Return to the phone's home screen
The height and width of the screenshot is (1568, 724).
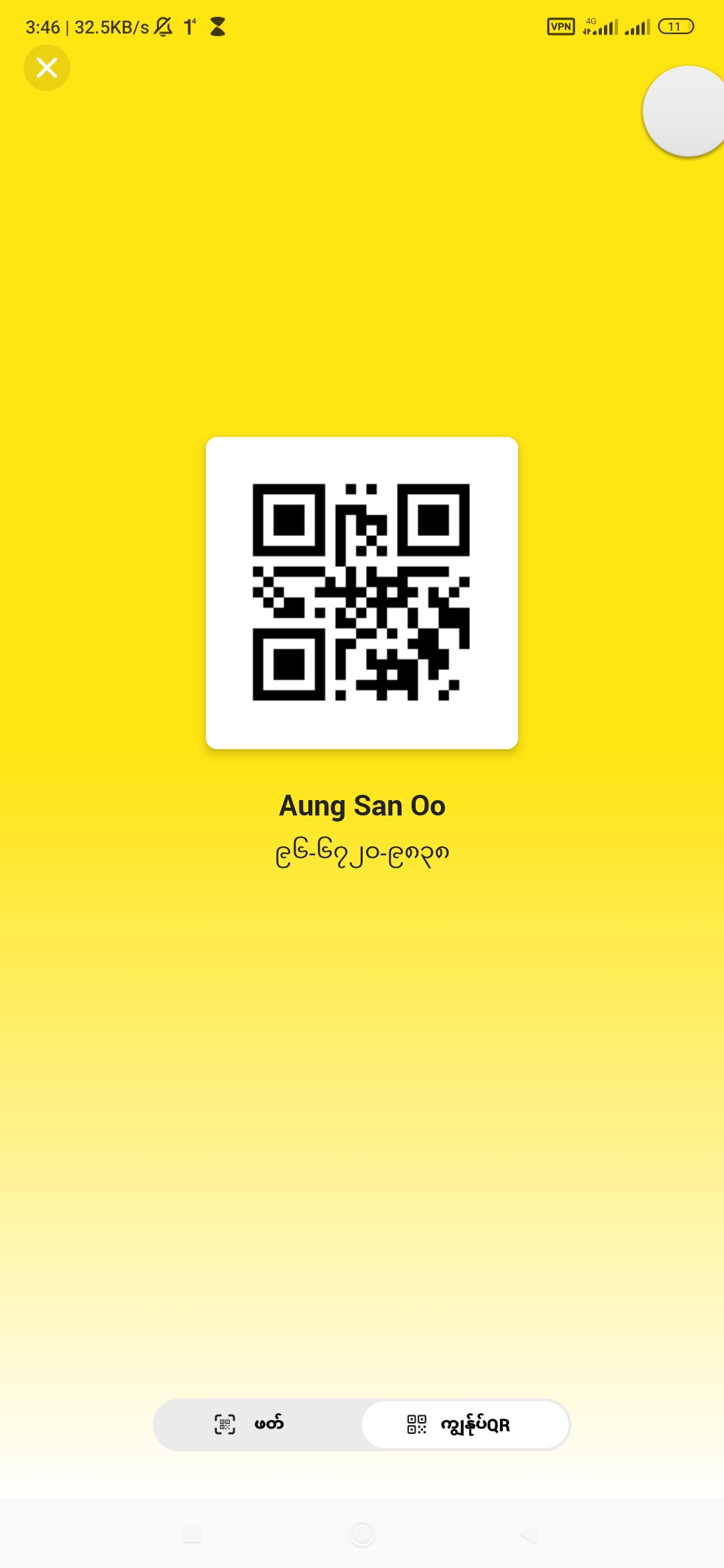[x=362, y=1533]
